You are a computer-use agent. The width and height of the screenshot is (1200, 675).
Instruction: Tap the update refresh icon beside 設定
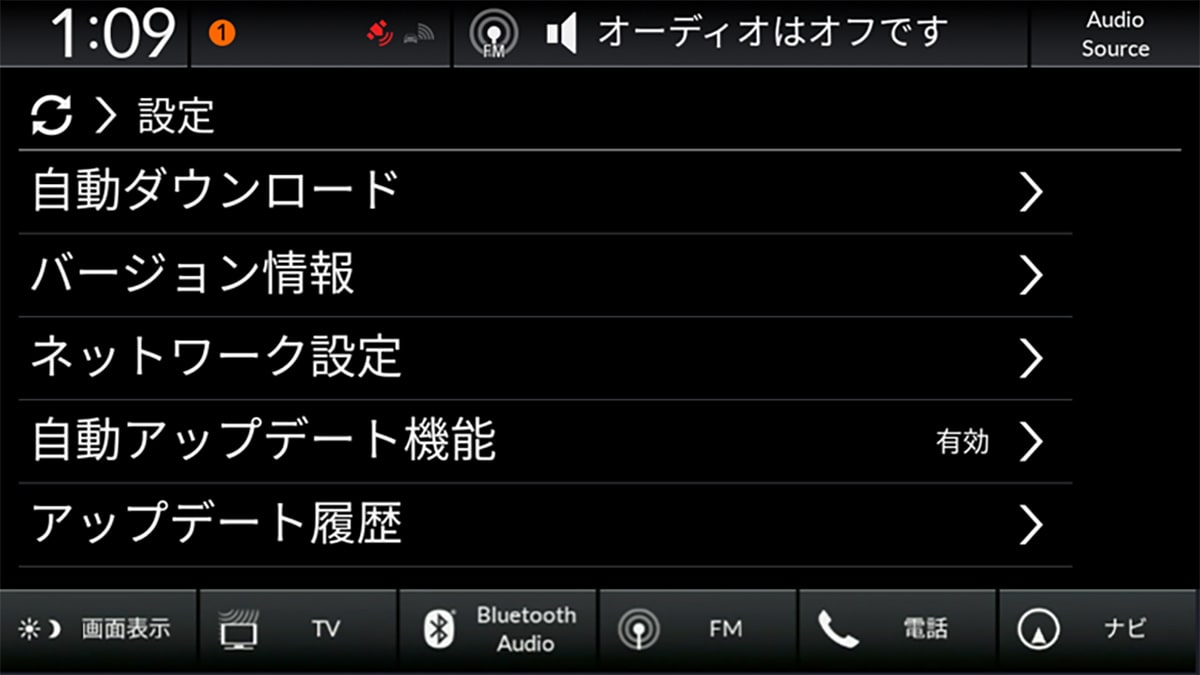pos(52,118)
